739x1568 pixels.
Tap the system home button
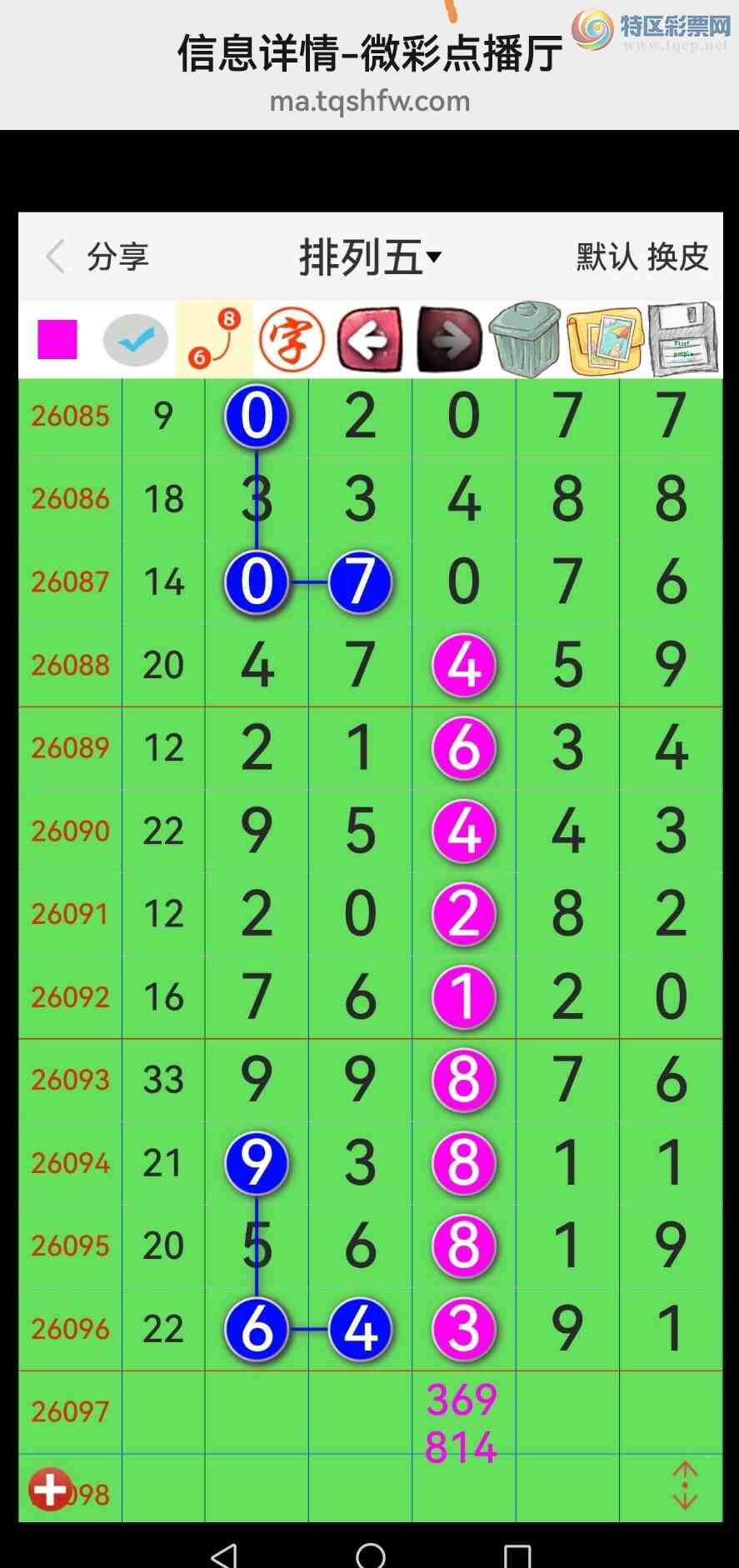pos(370,1554)
